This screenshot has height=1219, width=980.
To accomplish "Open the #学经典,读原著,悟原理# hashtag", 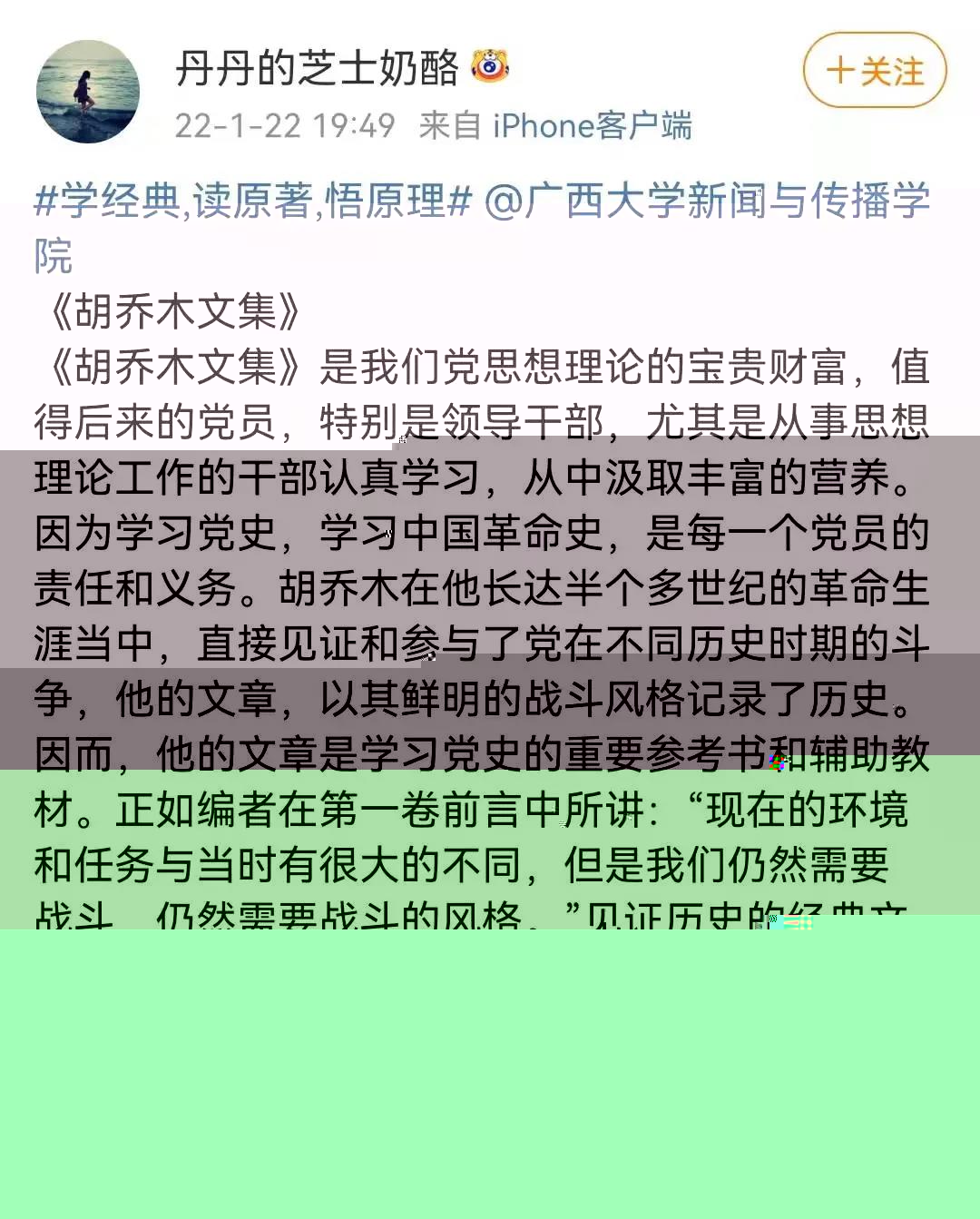I will [253, 201].
